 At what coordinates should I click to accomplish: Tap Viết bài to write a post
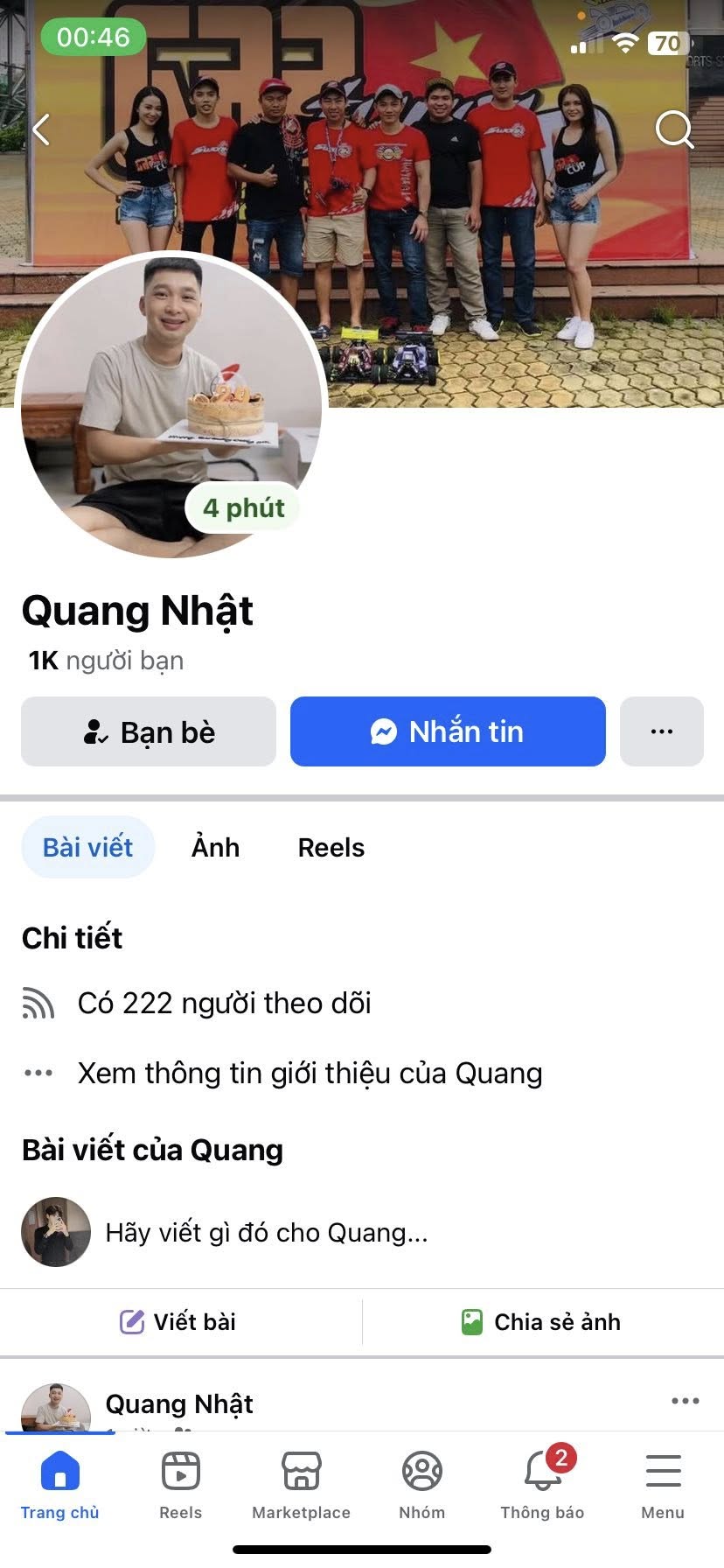point(178,1321)
